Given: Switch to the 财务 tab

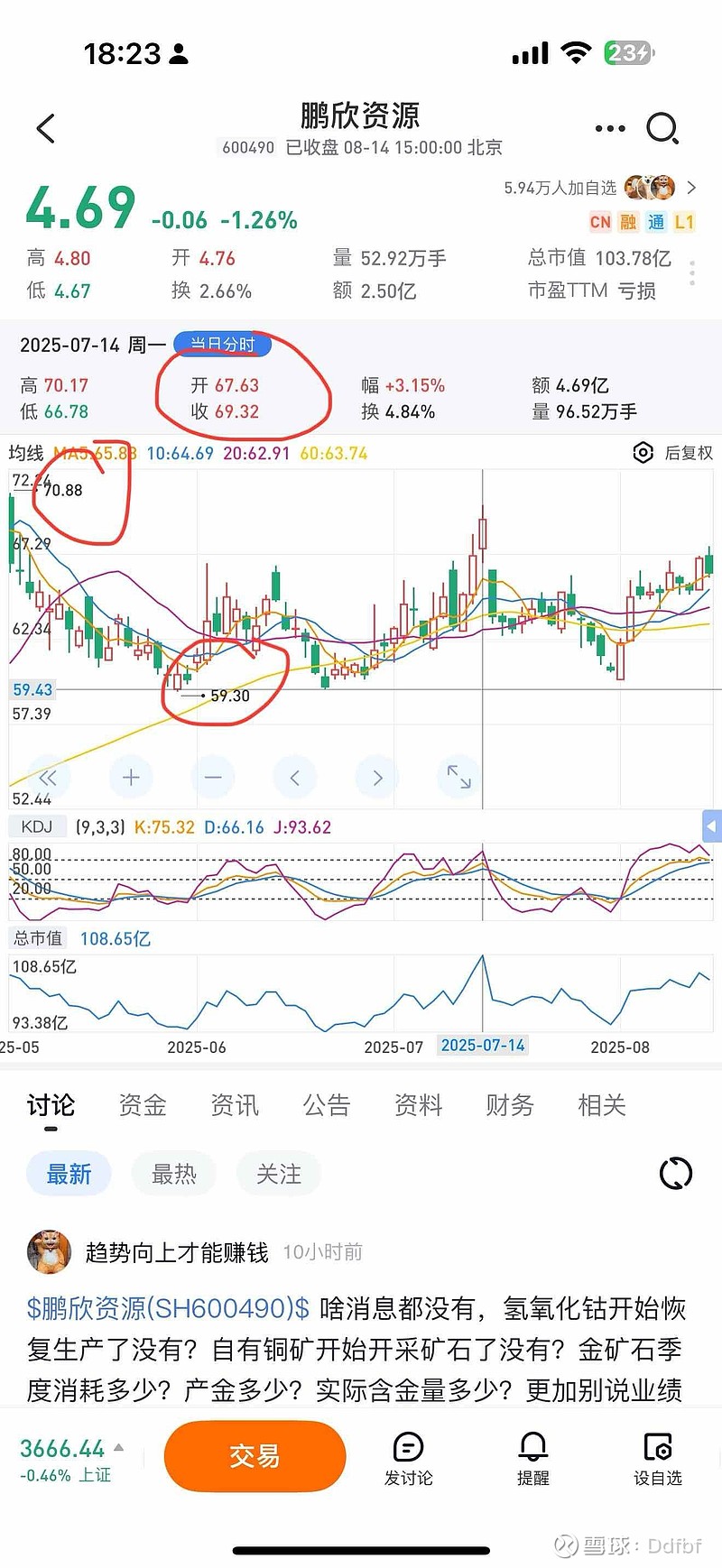Looking at the screenshot, I should [510, 1105].
